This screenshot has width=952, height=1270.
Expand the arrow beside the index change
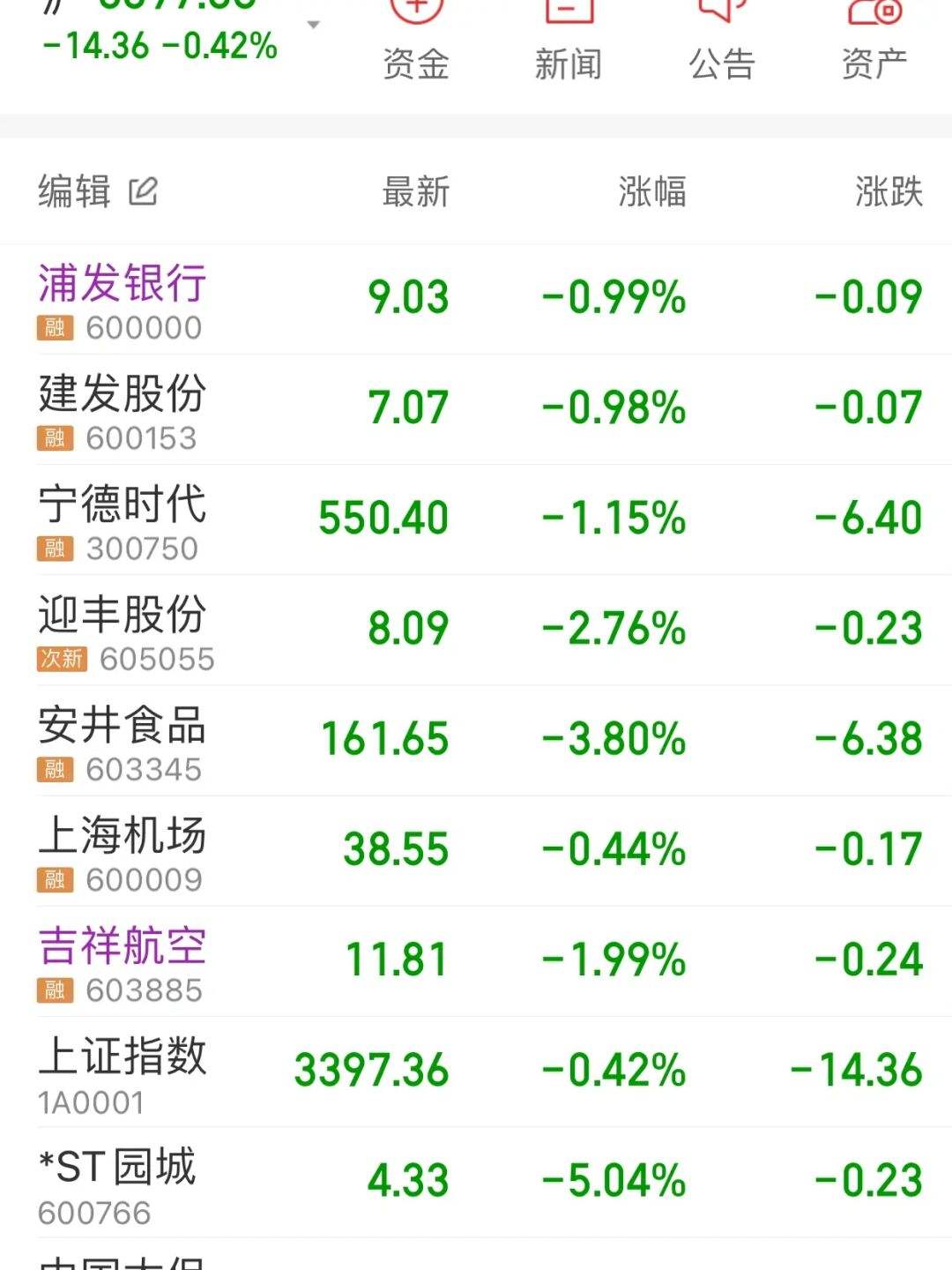313,25
